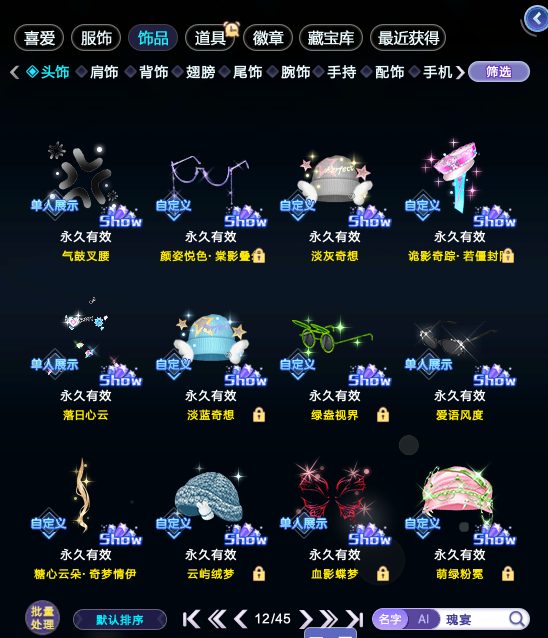Change the 默认排序 sort order
The height and width of the screenshot is (638, 548).
pyautogui.click(x=120, y=620)
